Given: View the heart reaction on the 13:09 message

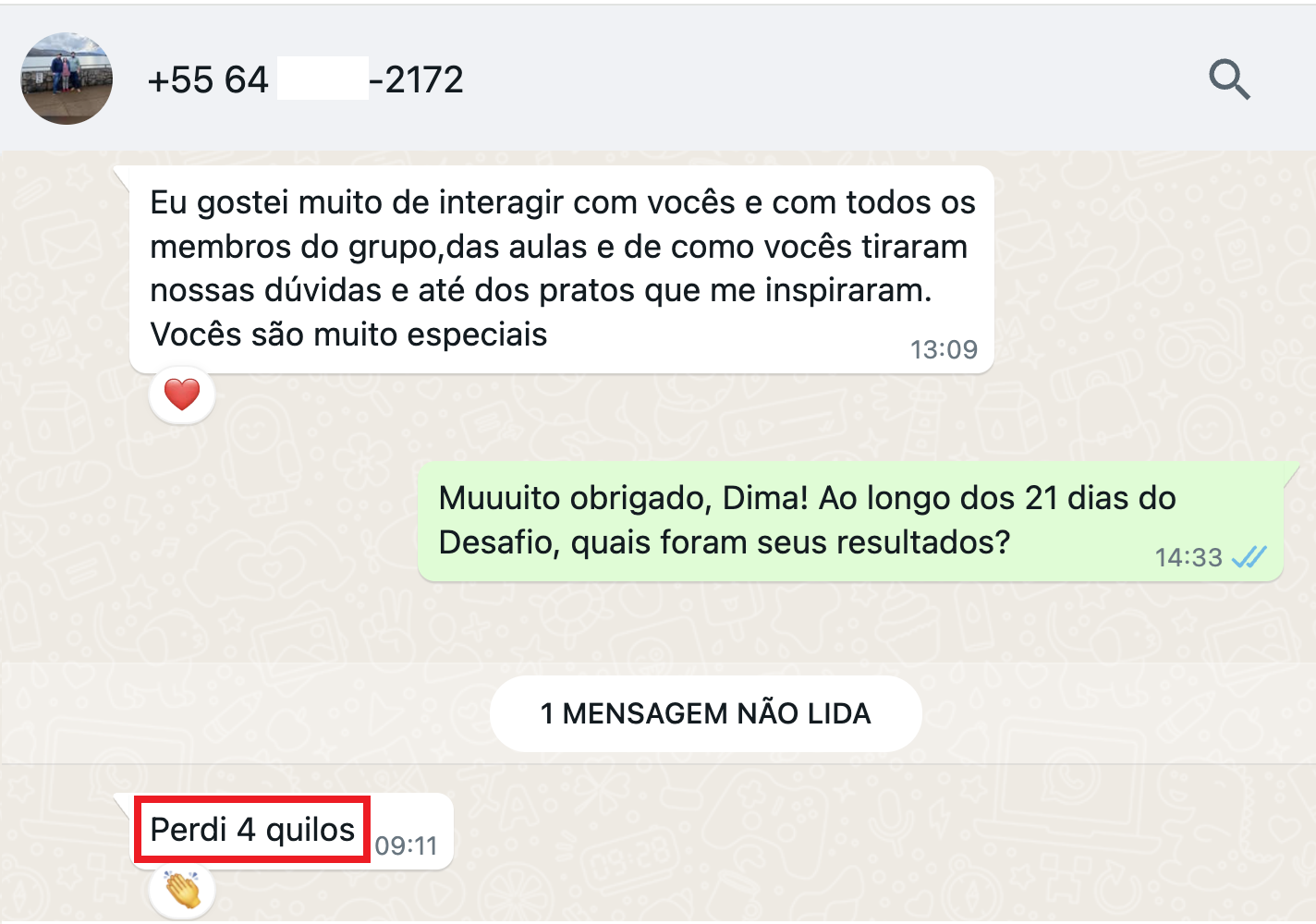Looking at the screenshot, I should click(182, 395).
